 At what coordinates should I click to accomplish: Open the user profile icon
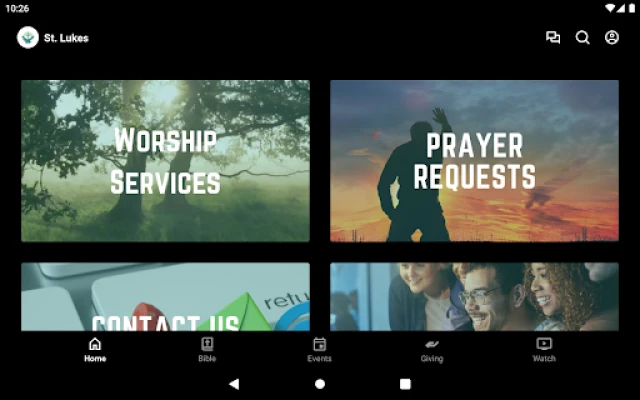pyautogui.click(x=612, y=38)
